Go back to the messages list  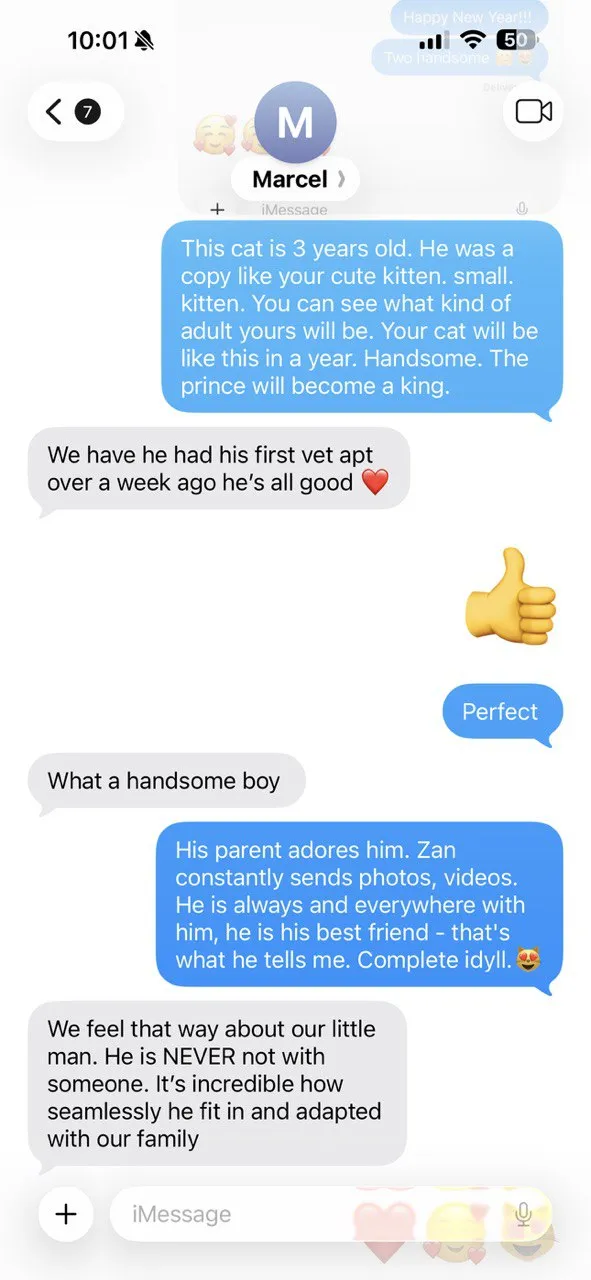click(75, 111)
